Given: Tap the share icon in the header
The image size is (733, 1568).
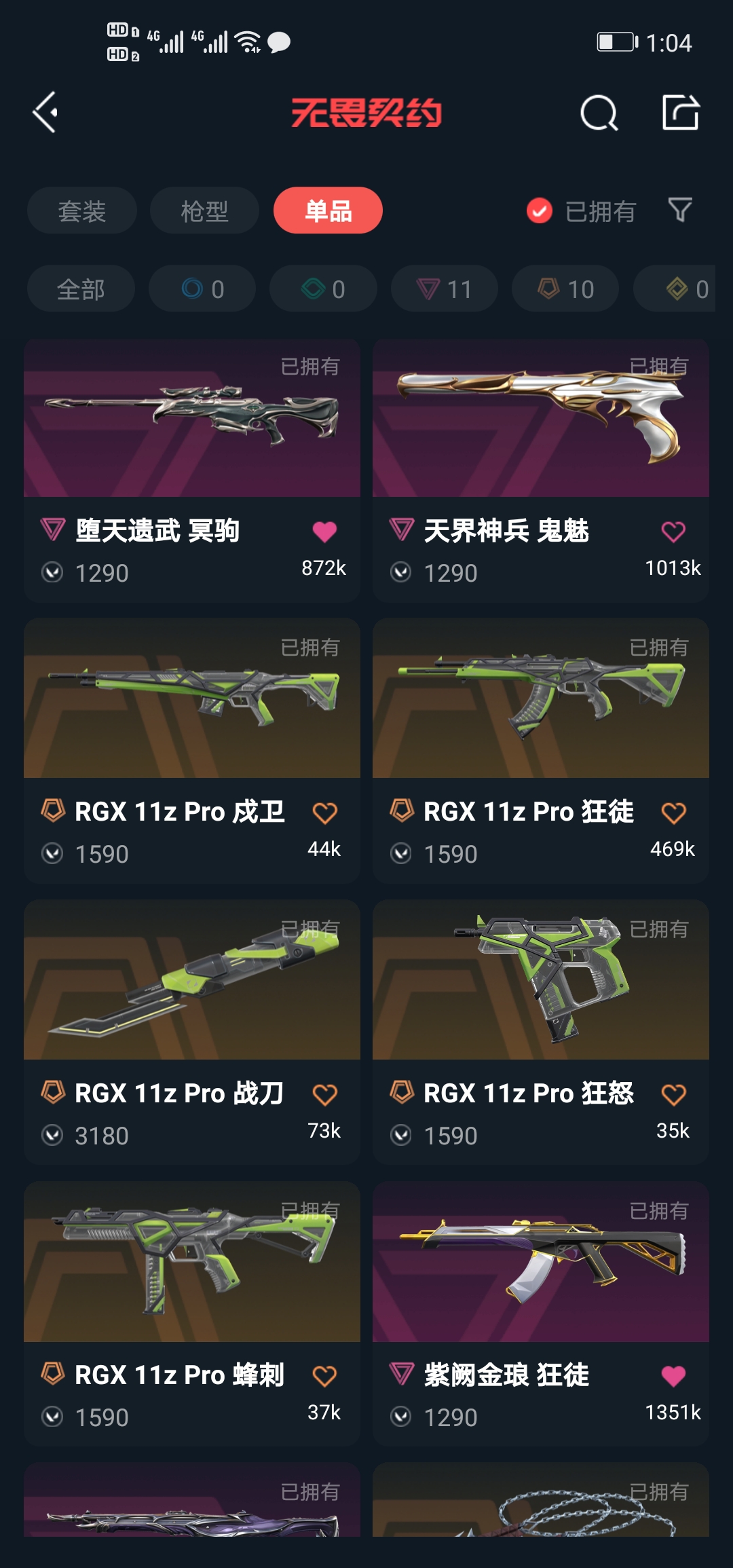Looking at the screenshot, I should [x=681, y=112].
